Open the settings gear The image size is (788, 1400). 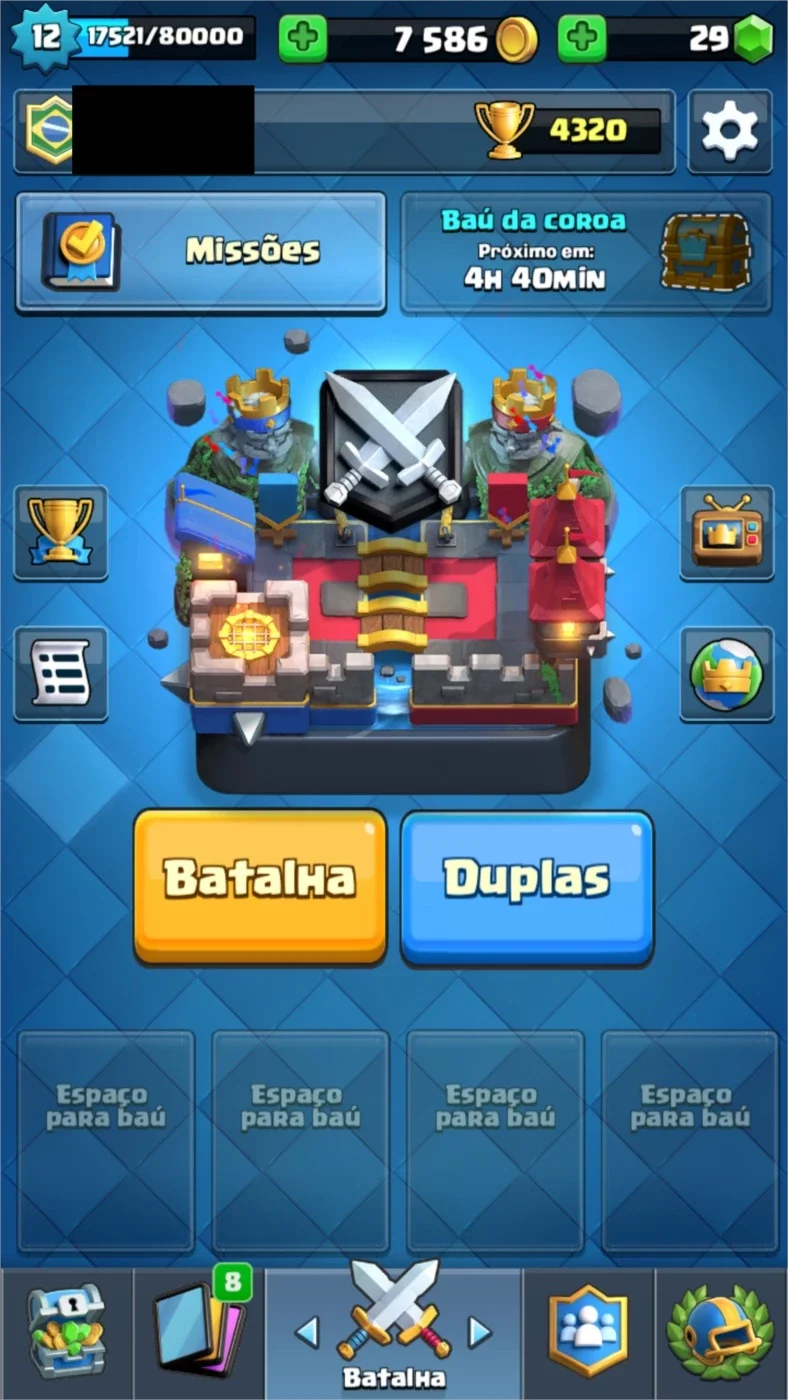(x=730, y=131)
